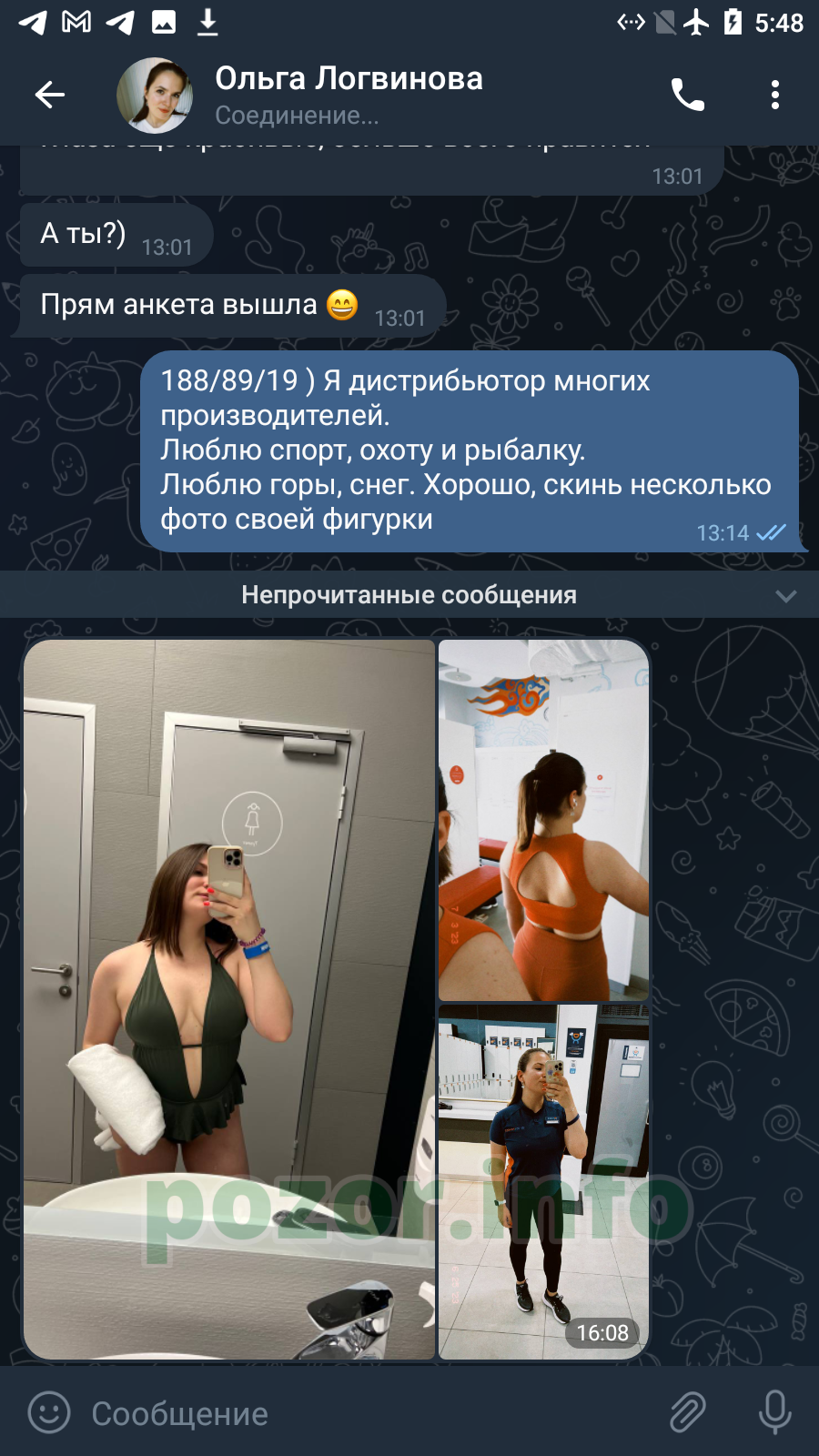Go back to the chat list
This screenshot has height=1456, width=819.
(50, 95)
